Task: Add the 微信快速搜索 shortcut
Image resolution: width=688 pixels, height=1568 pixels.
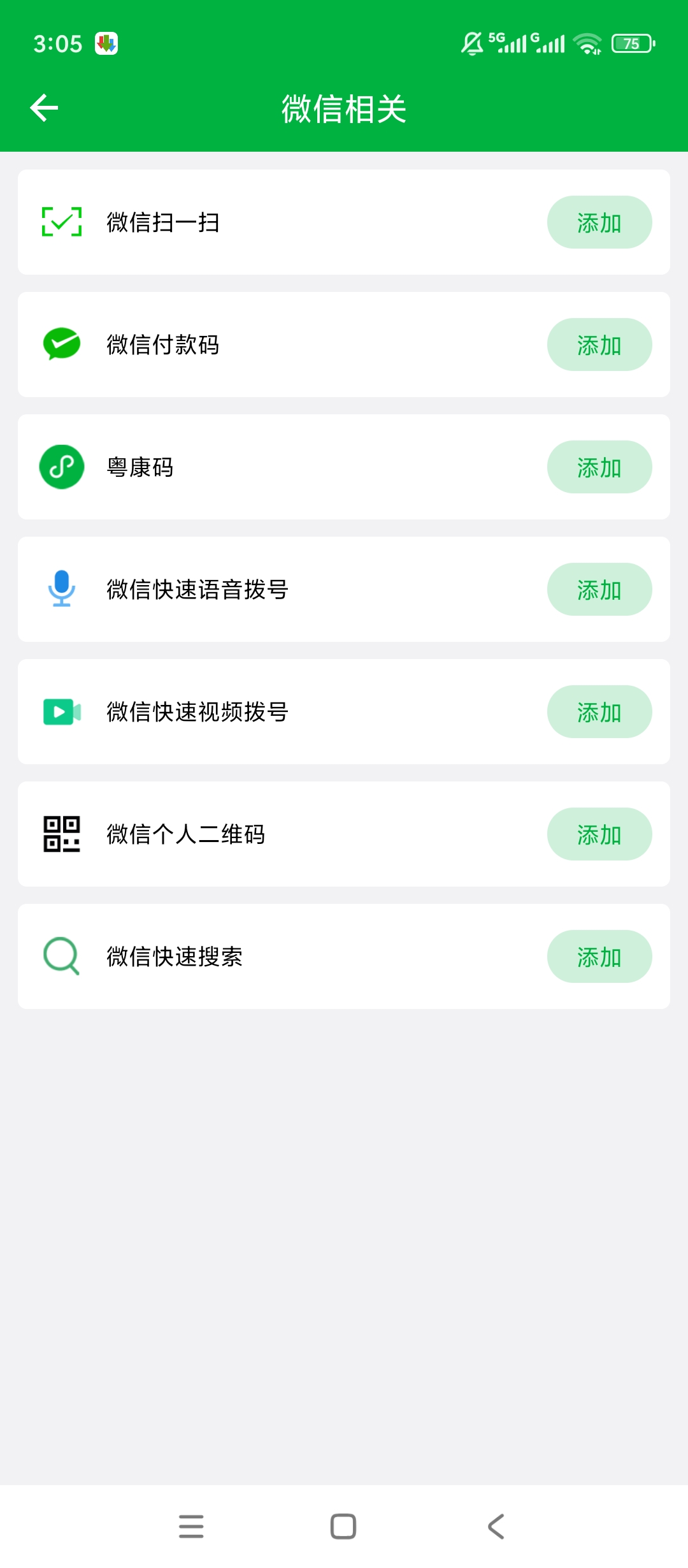Action: [x=599, y=957]
